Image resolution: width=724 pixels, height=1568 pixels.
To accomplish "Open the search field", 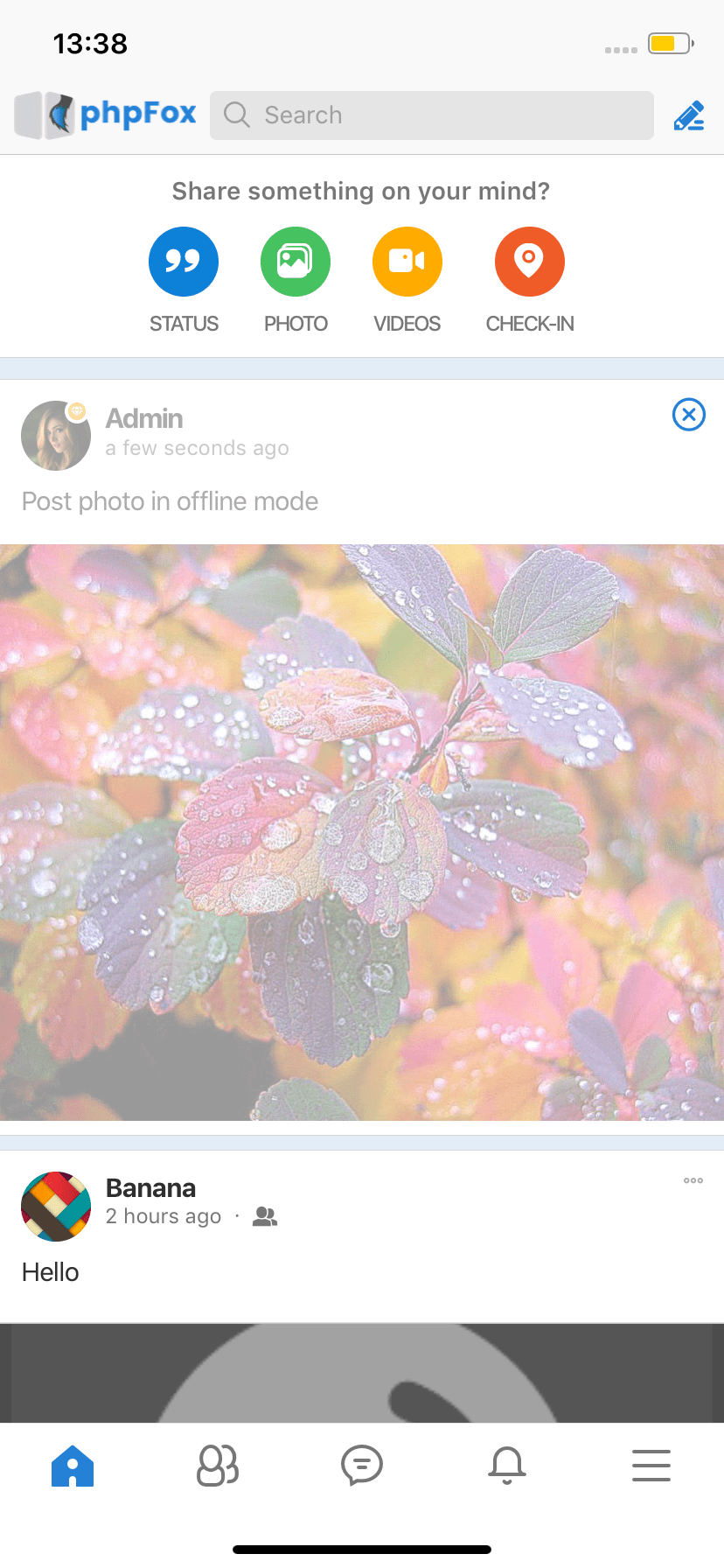I will click(432, 115).
